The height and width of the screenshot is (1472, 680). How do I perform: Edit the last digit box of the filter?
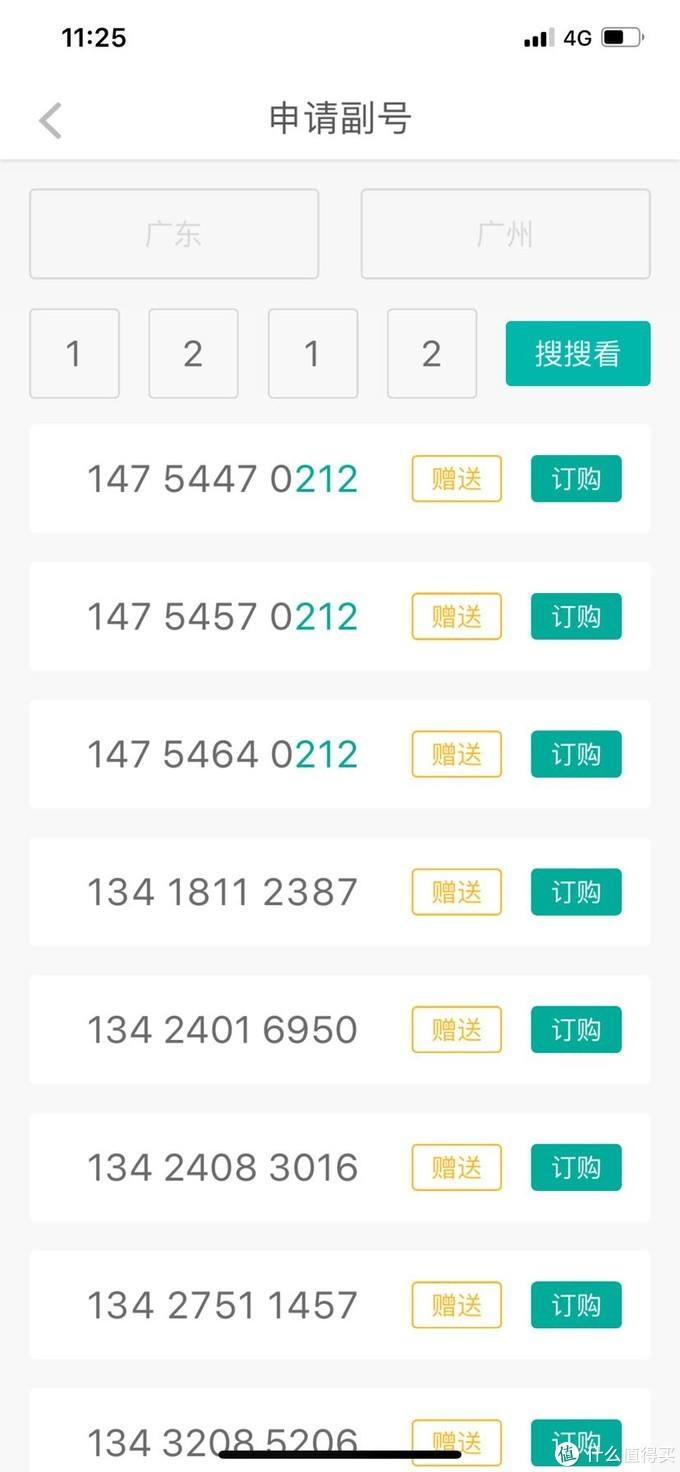pos(432,353)
